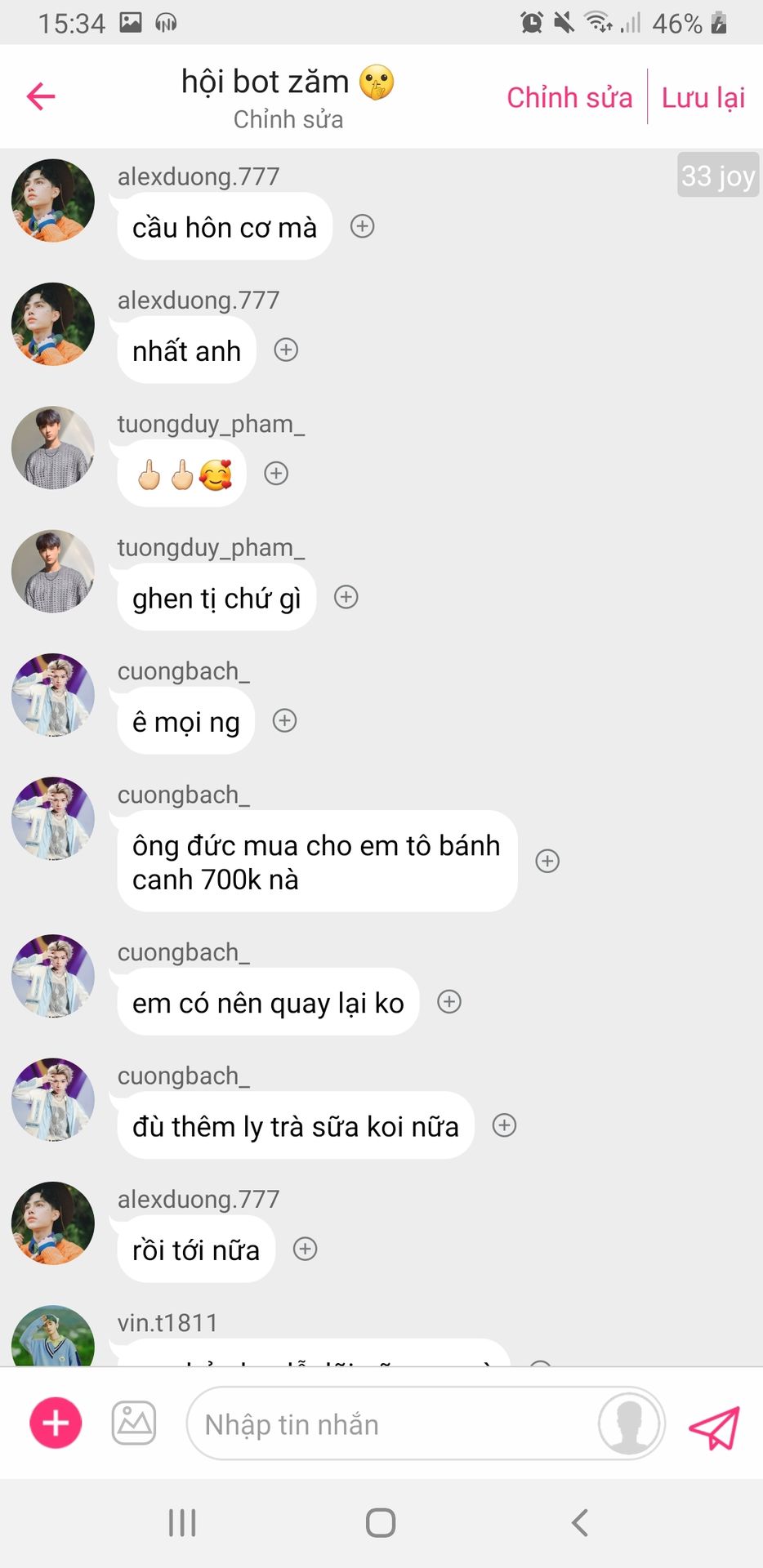Send the message with the paper plane

[x=714, y=1426]
